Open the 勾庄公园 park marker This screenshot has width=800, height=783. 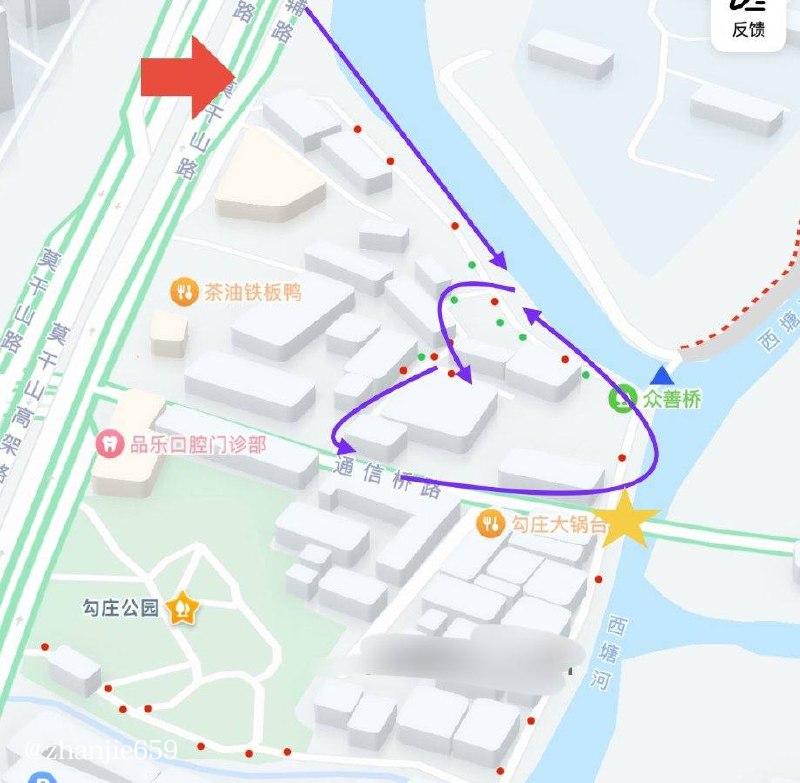click(182, 606)
